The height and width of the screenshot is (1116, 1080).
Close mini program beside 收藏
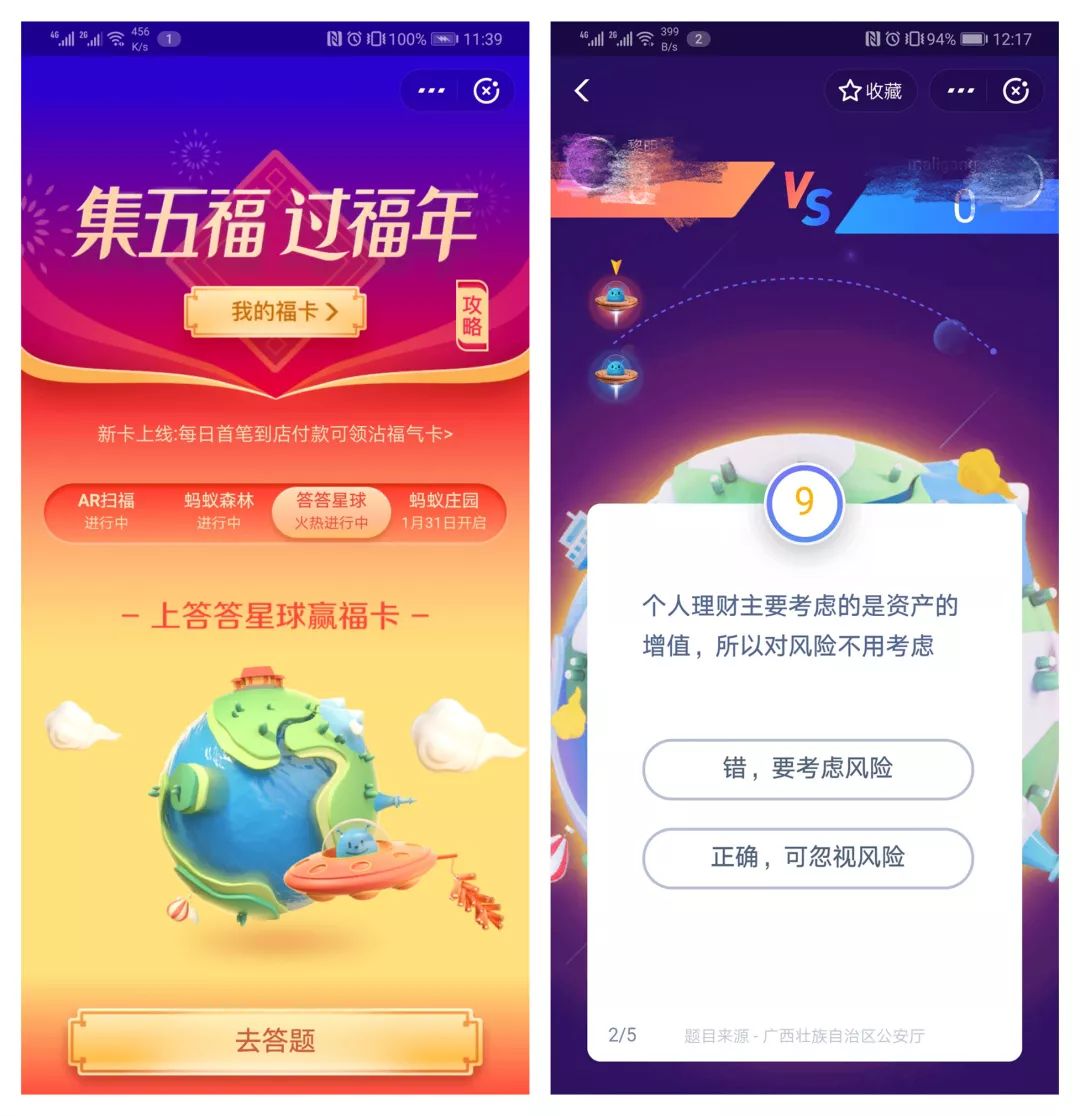pos(1015,91)
